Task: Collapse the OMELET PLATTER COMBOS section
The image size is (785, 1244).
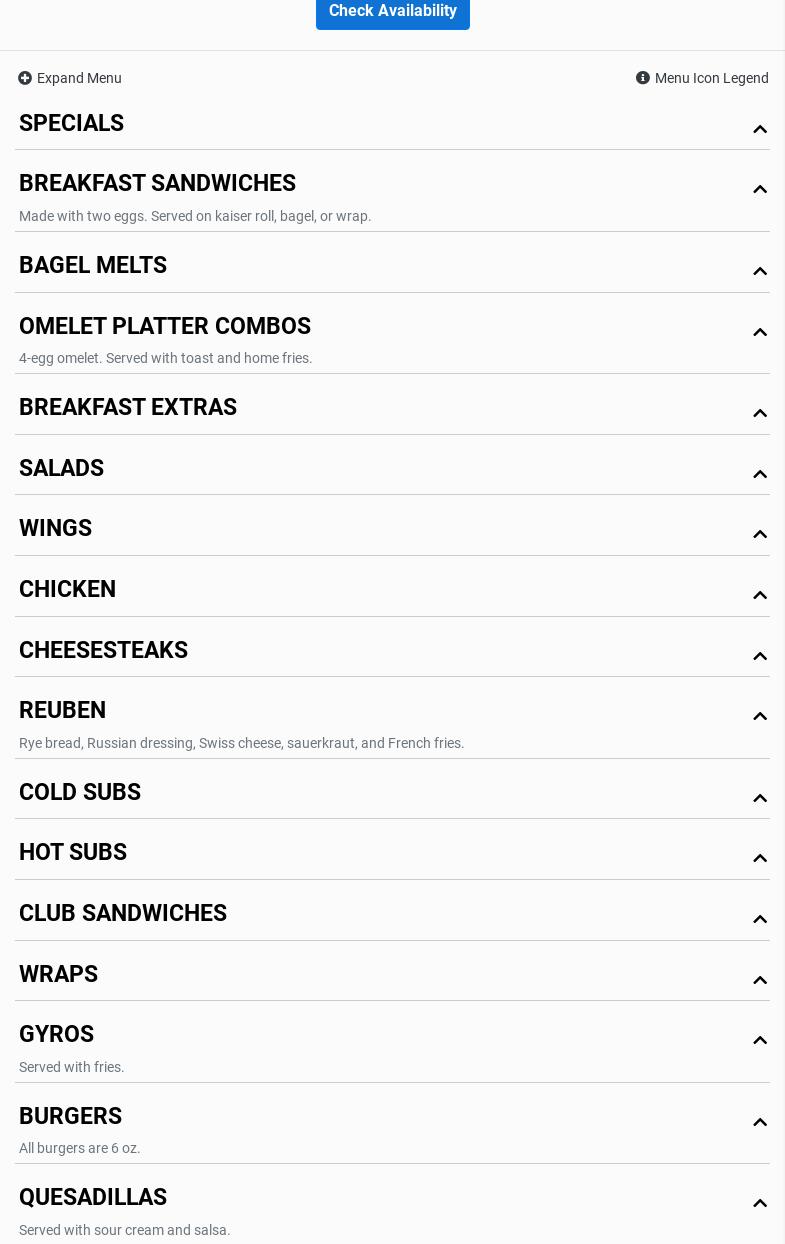Action: 760,332
